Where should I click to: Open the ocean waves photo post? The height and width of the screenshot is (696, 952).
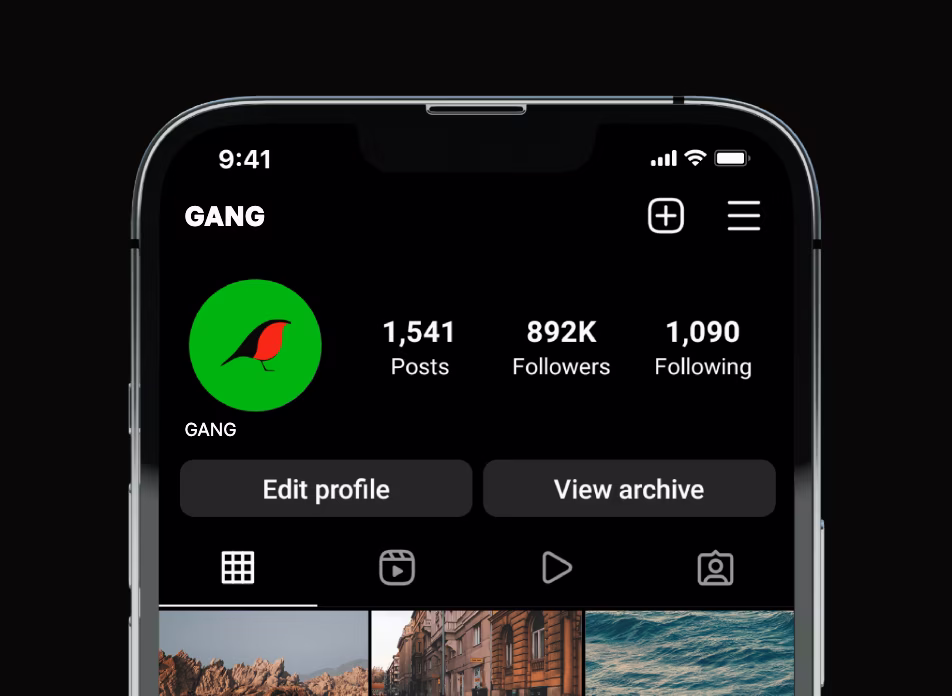pyautogui.click(x=689, y=653)
